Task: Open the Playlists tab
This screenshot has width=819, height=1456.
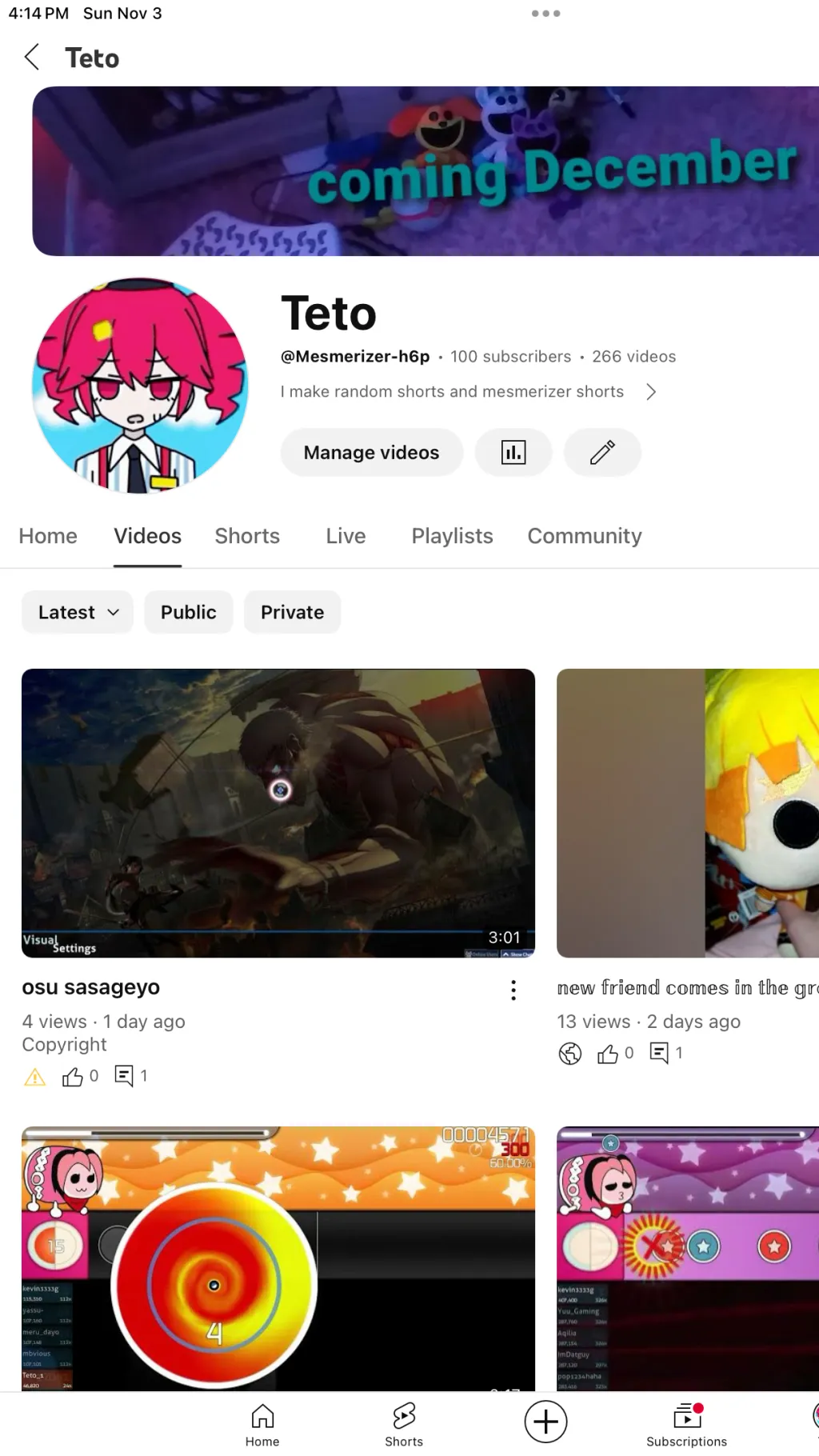Action: (x=452, y=536)
